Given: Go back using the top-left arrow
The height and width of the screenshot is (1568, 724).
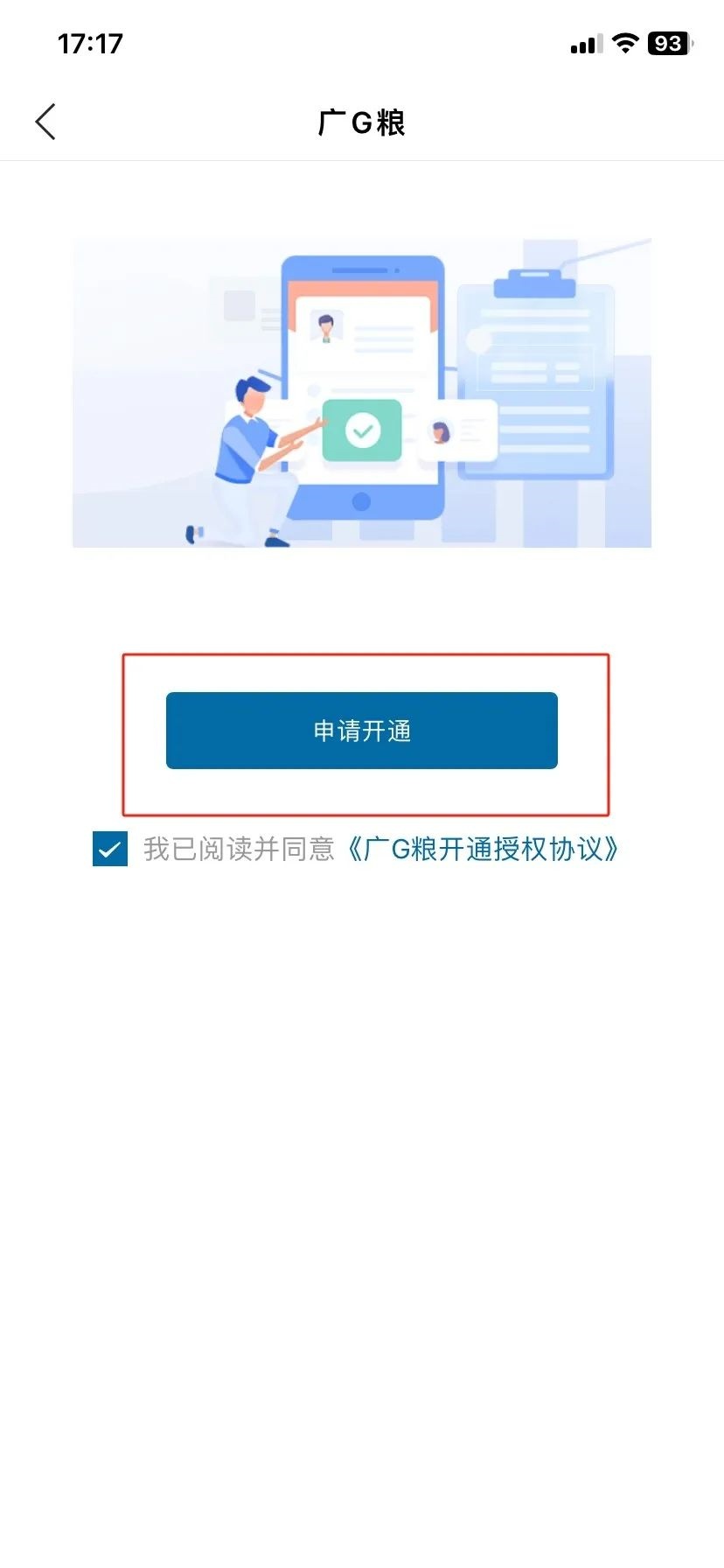Looking at the screenshot, I should [x=45, y=122].
